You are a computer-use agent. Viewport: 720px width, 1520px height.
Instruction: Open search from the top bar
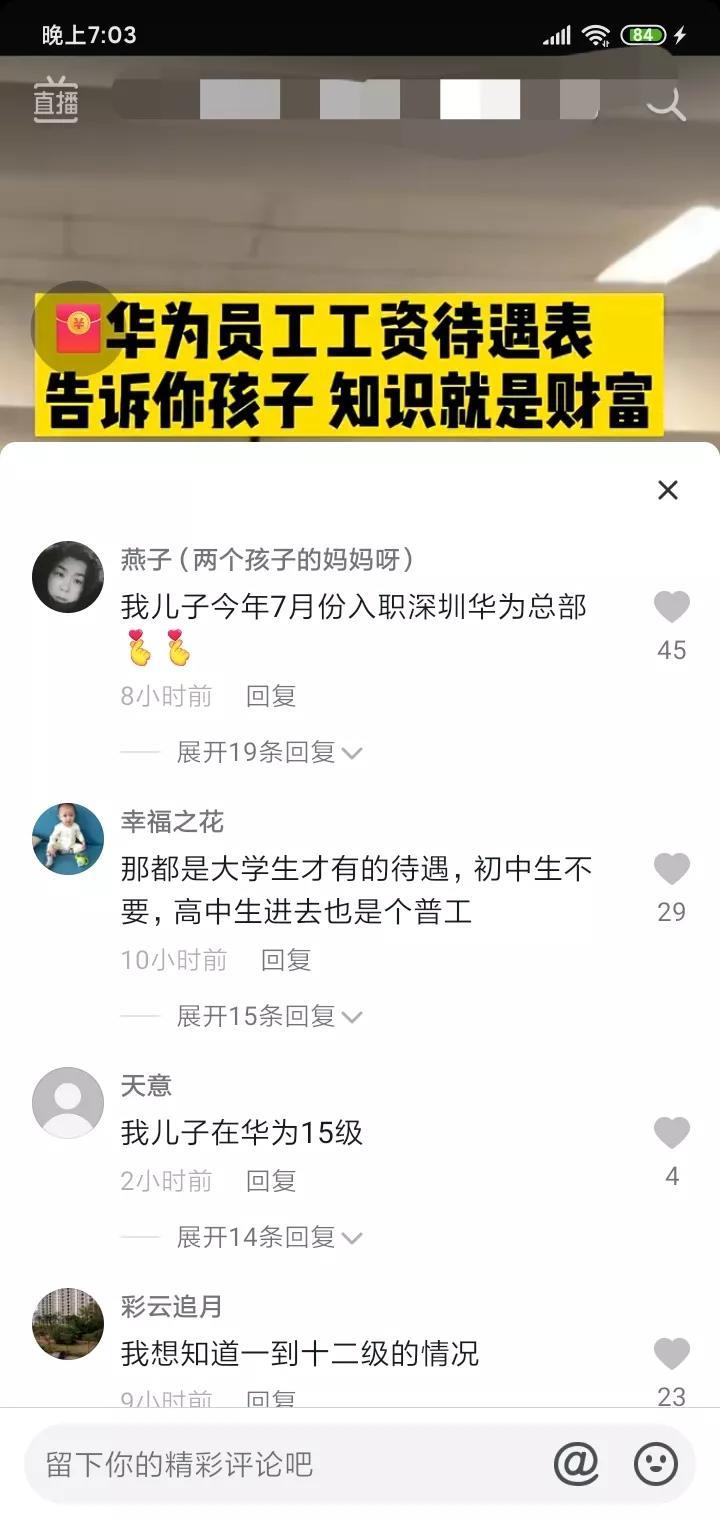tap(666, 102)
